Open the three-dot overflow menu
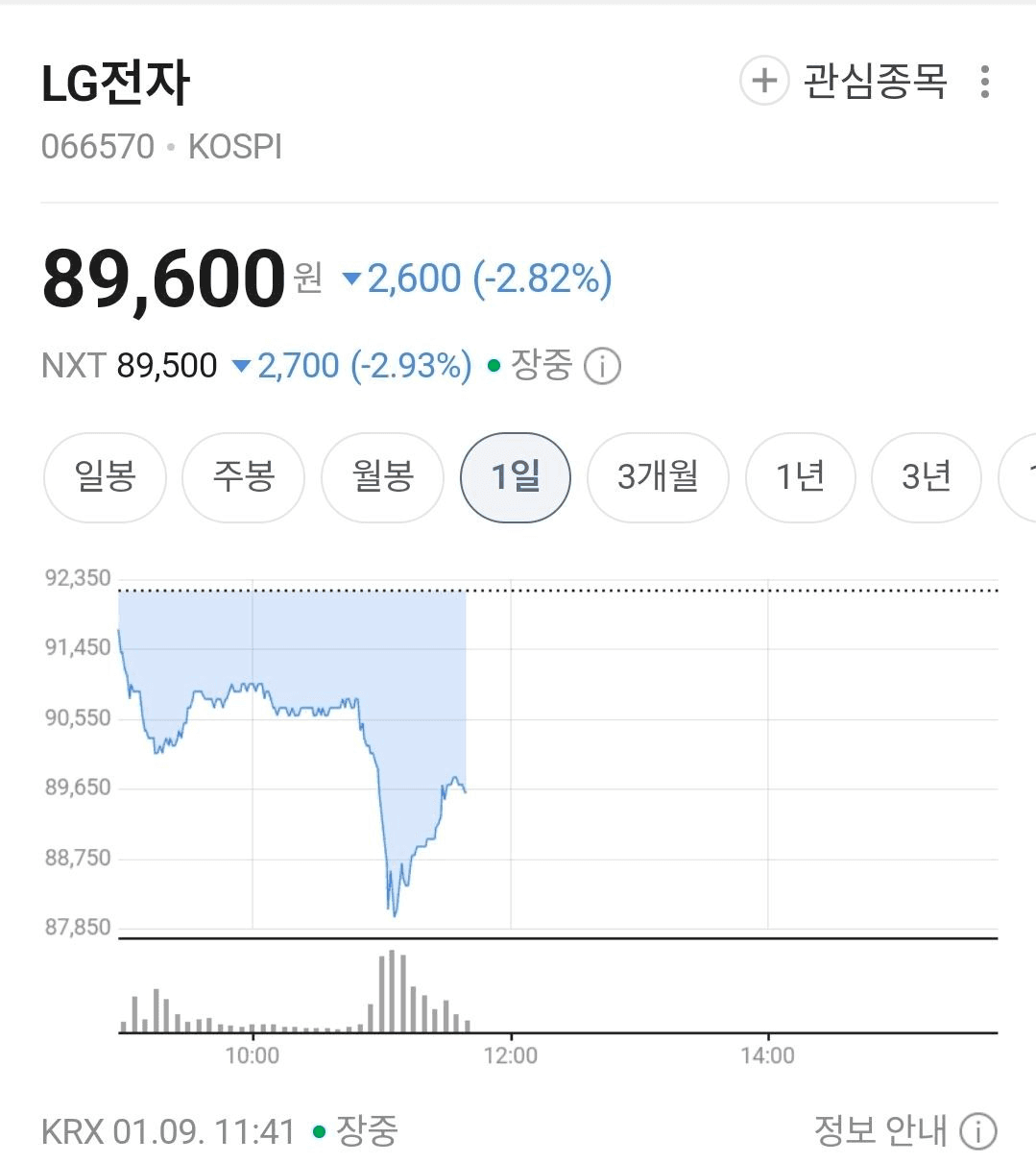 (x=984, y=82)
